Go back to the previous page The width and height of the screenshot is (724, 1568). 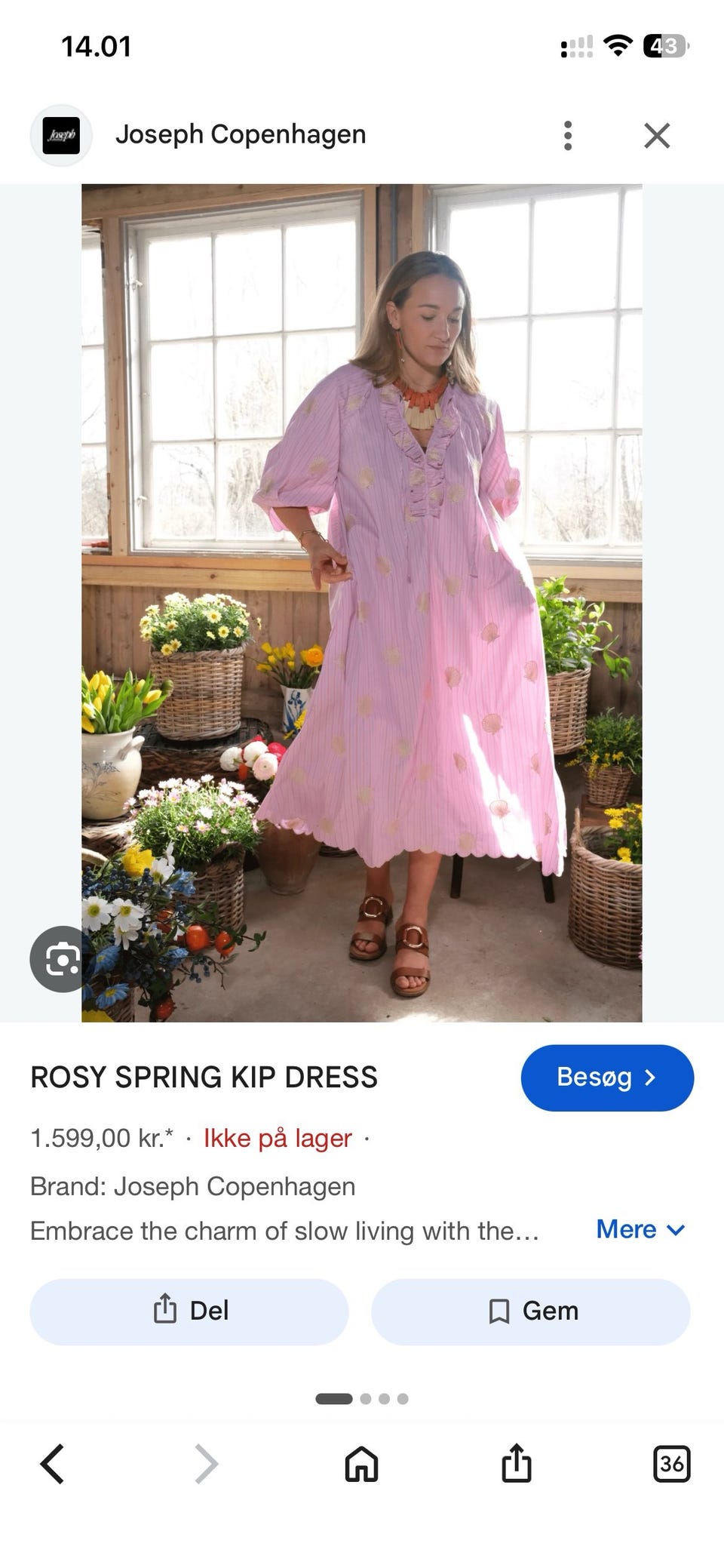[x=53, y=1465]
